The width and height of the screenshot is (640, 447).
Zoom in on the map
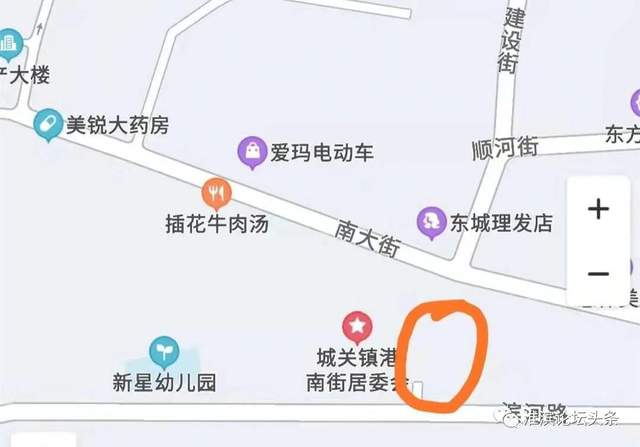[598, 209]
